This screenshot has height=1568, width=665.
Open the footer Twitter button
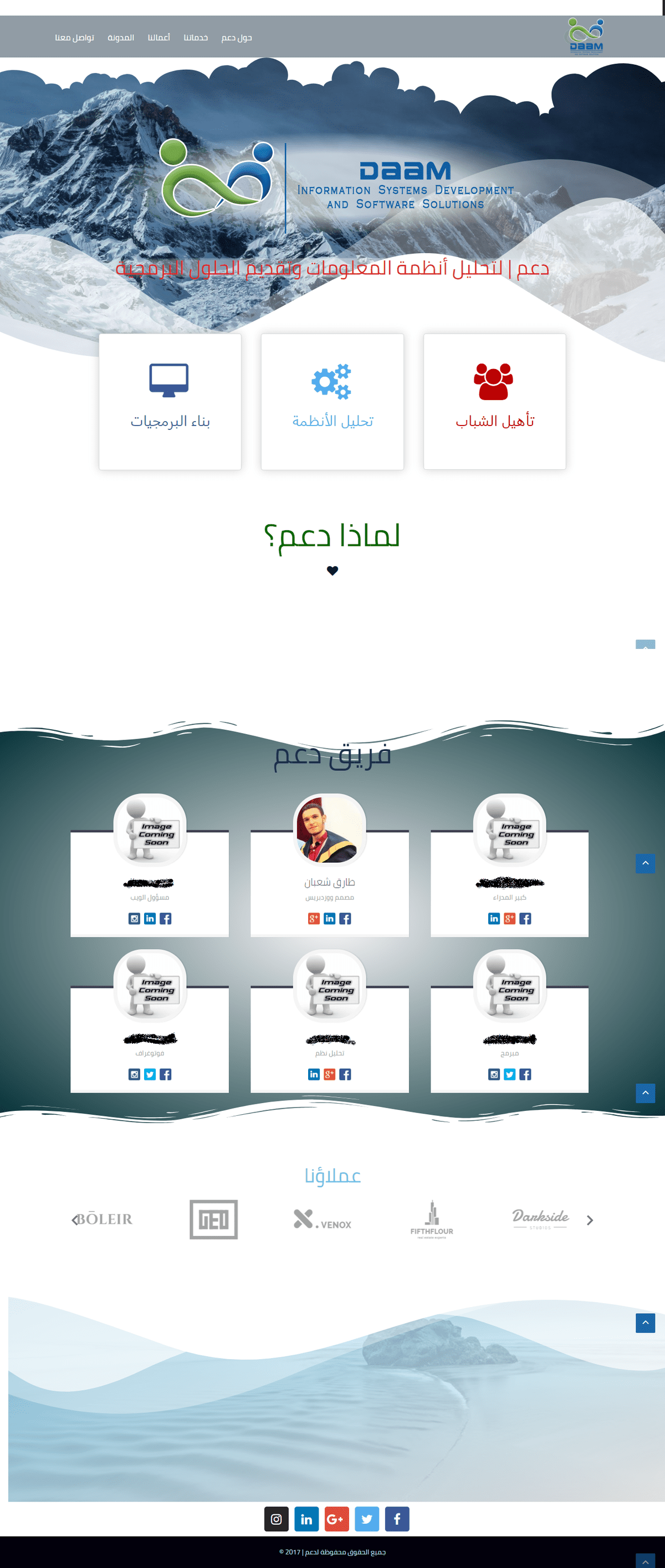click(367, 1519)
